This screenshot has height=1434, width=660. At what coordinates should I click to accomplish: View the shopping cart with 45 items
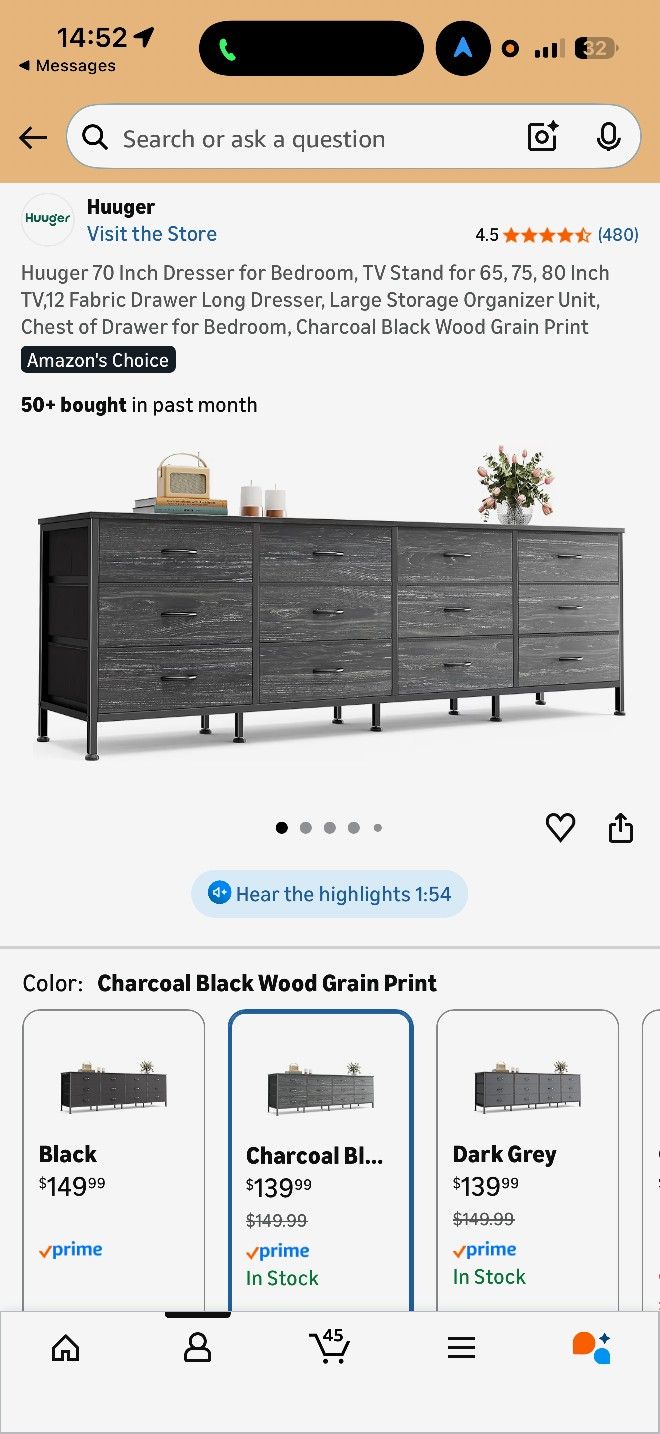pyautogui.click(x=330, y=1346)
